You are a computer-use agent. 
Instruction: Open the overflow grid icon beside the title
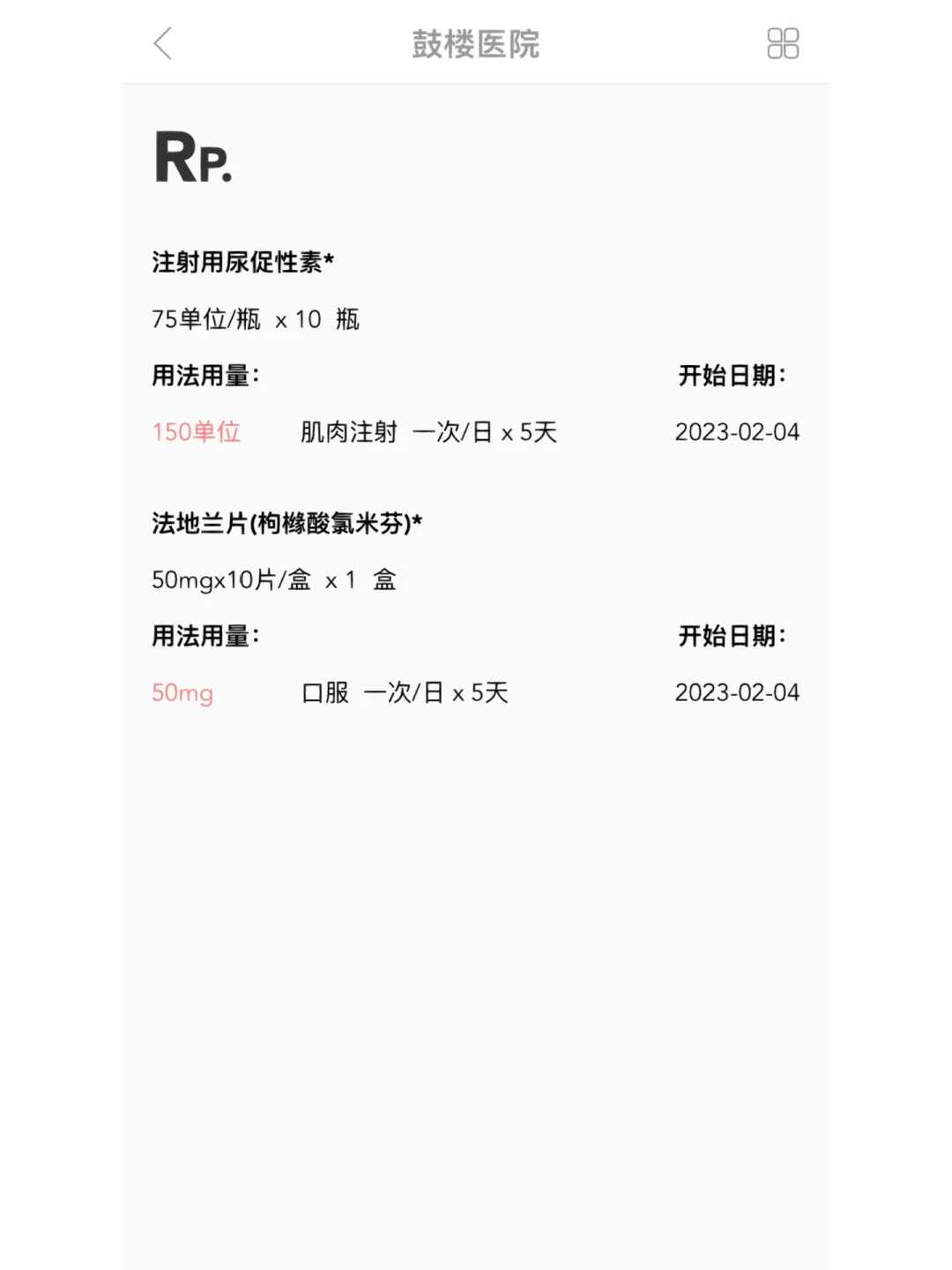(785, 43)
